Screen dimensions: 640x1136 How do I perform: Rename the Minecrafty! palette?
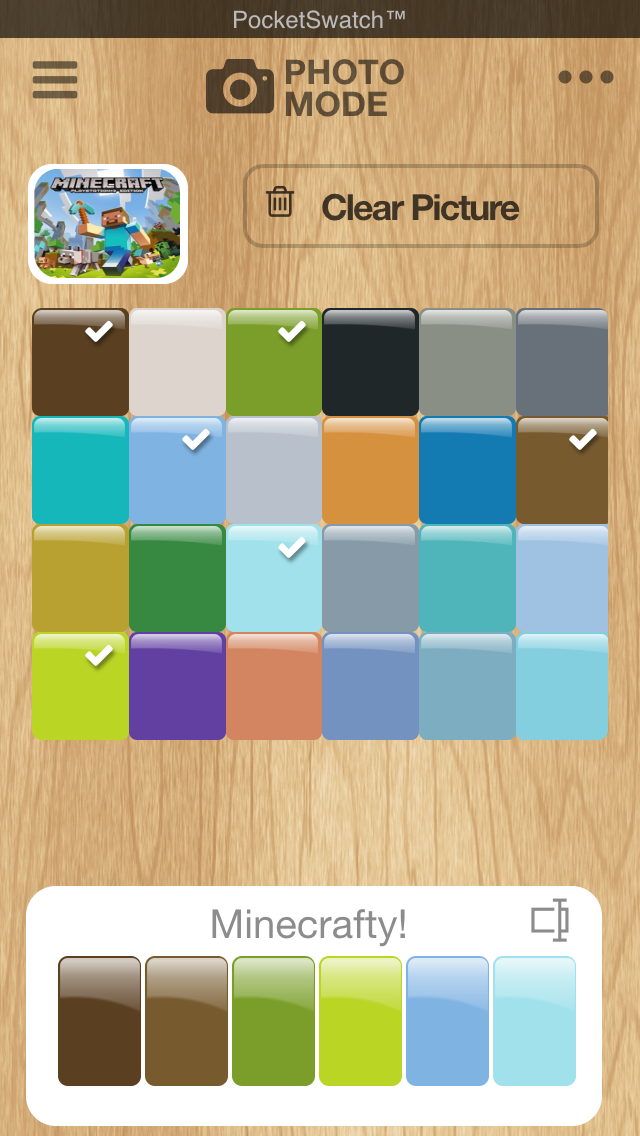click(x=308, y=924)
